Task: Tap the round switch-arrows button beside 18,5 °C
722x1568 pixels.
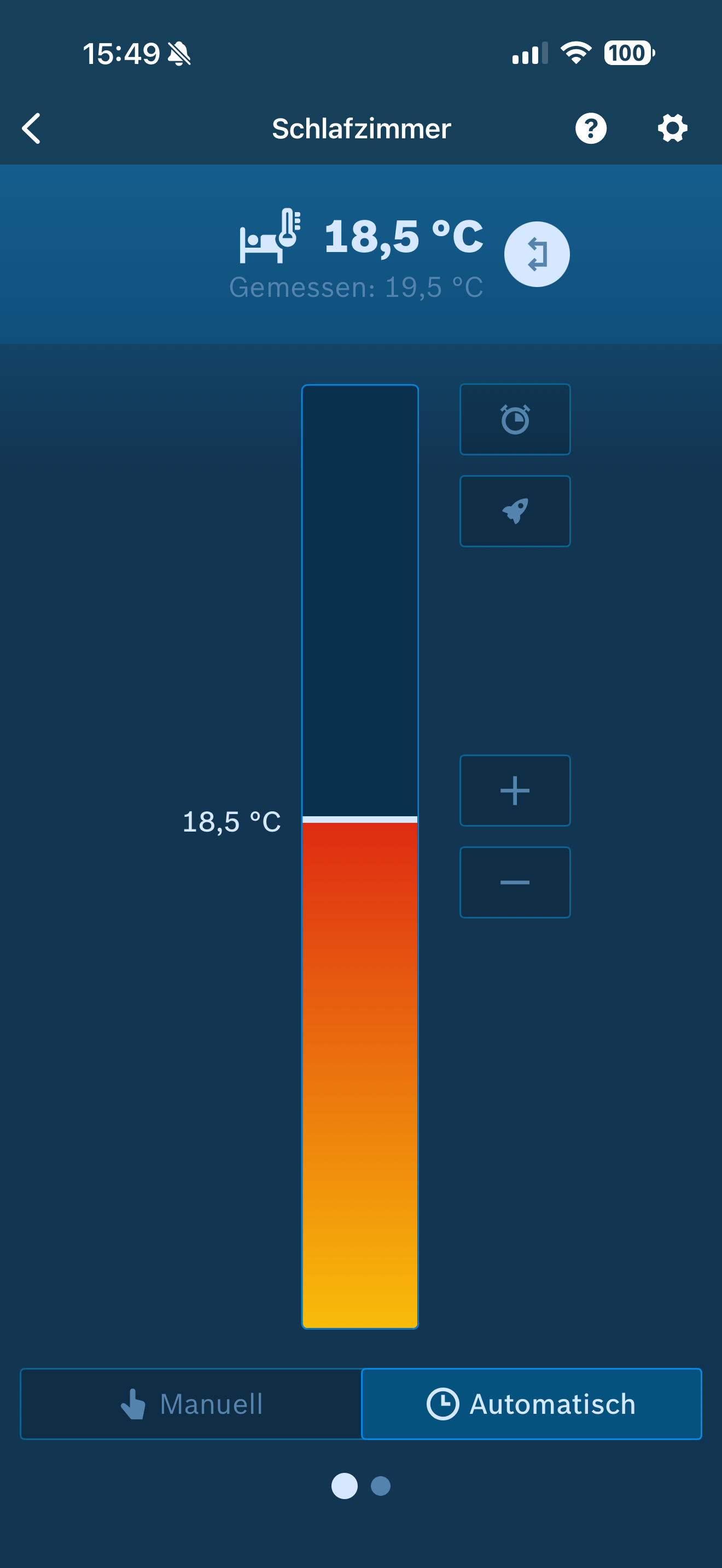Action: 537,254
